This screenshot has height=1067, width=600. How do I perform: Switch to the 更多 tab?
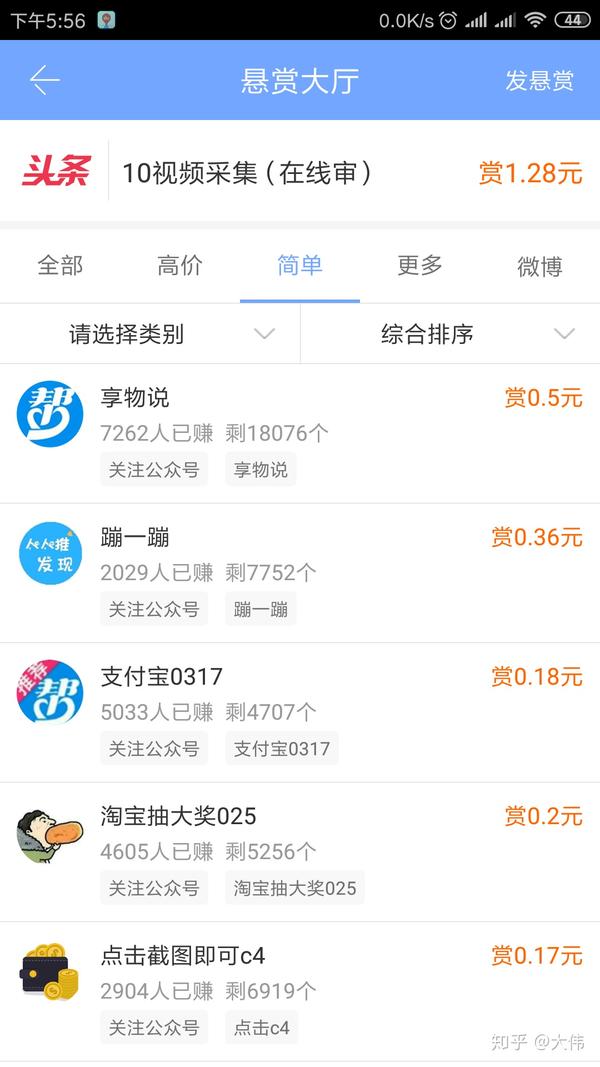(x=420, y=266)
